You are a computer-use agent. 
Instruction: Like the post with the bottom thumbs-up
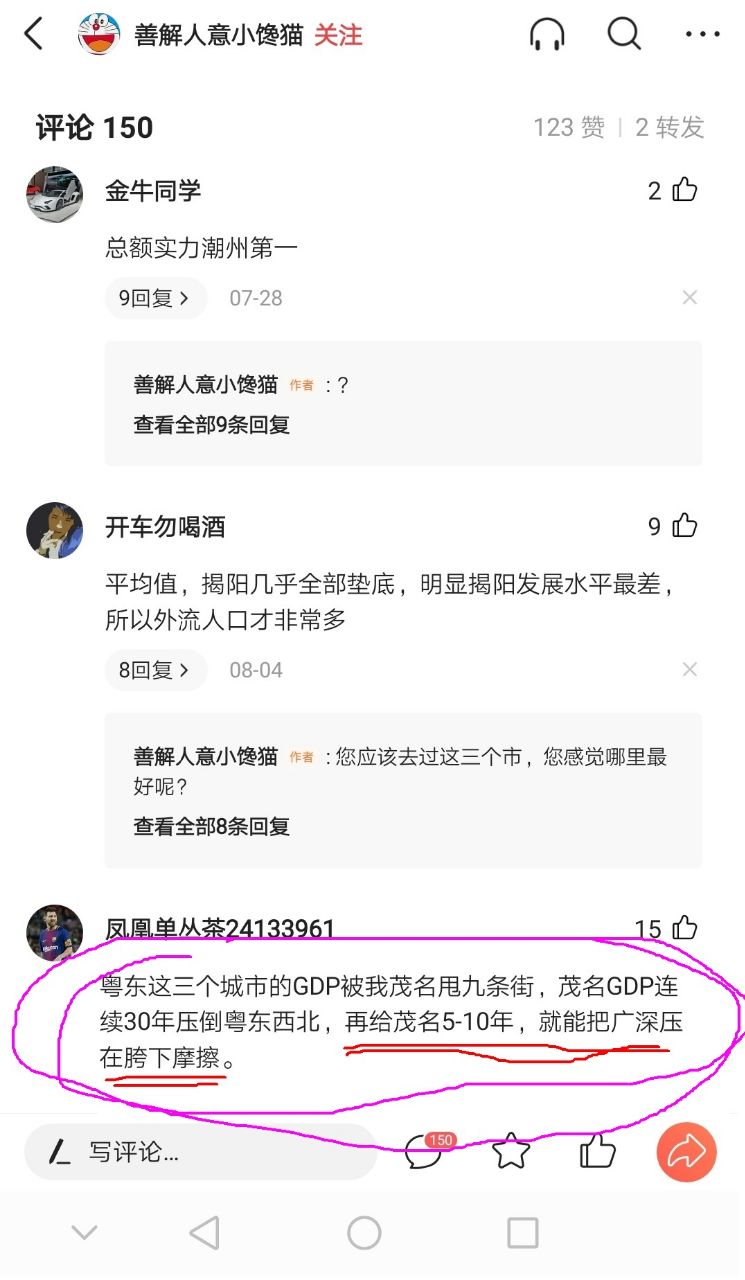[598, 1152]
